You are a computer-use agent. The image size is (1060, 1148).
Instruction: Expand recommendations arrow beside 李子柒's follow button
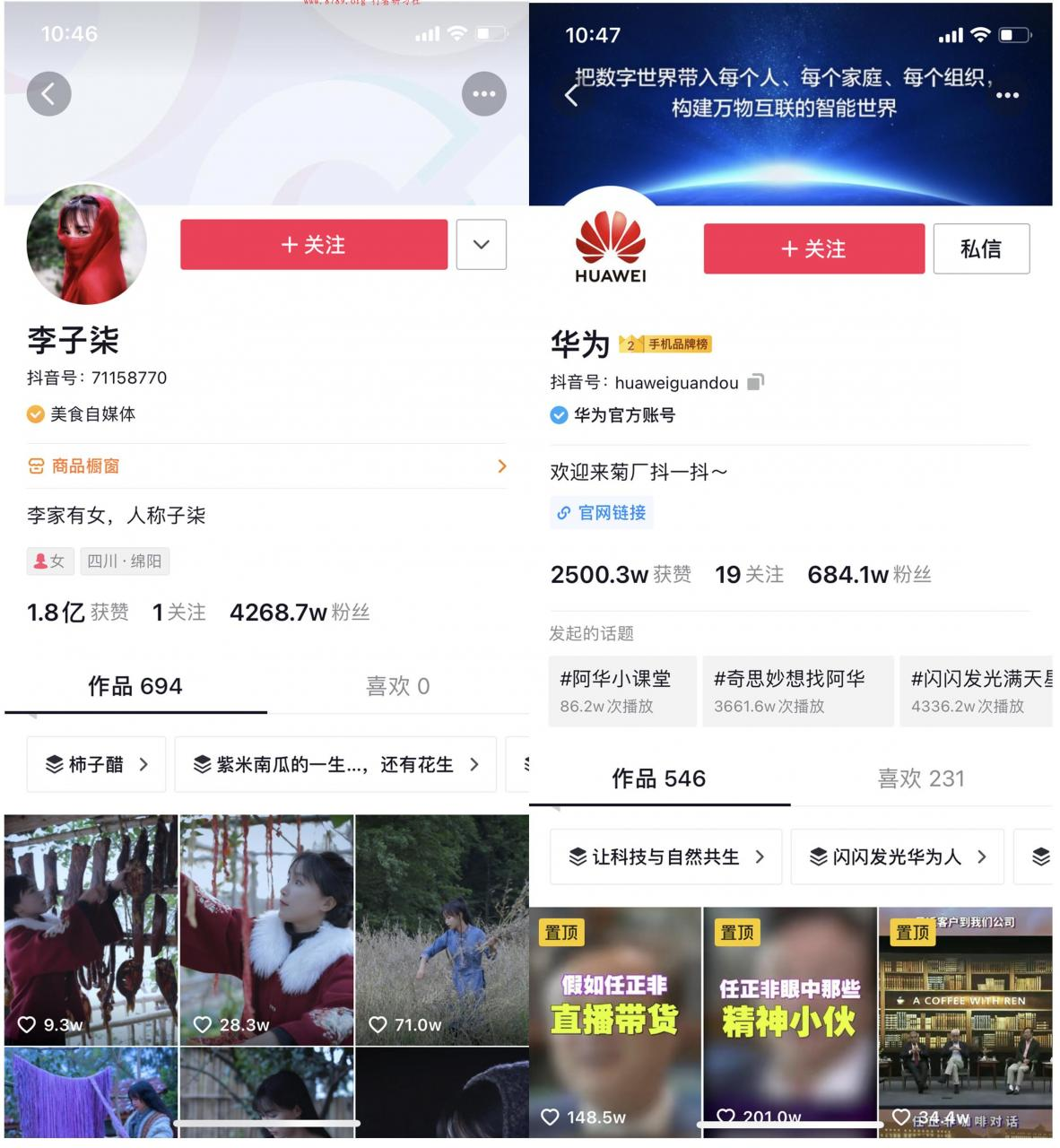click(x=481, y=245)
